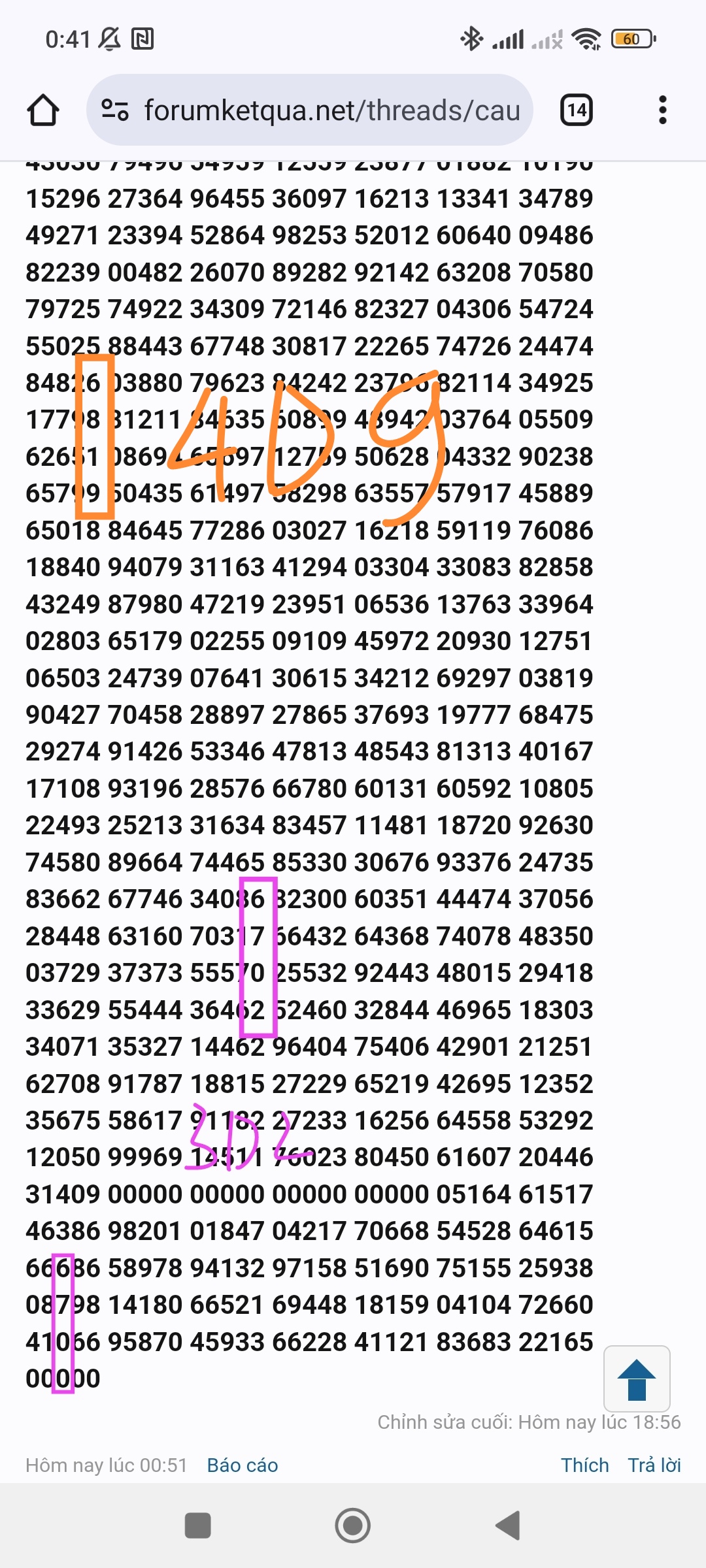This screenshot has height=1568, width=706.
Task: Tap the browser home icon
Action: (43, 110)
